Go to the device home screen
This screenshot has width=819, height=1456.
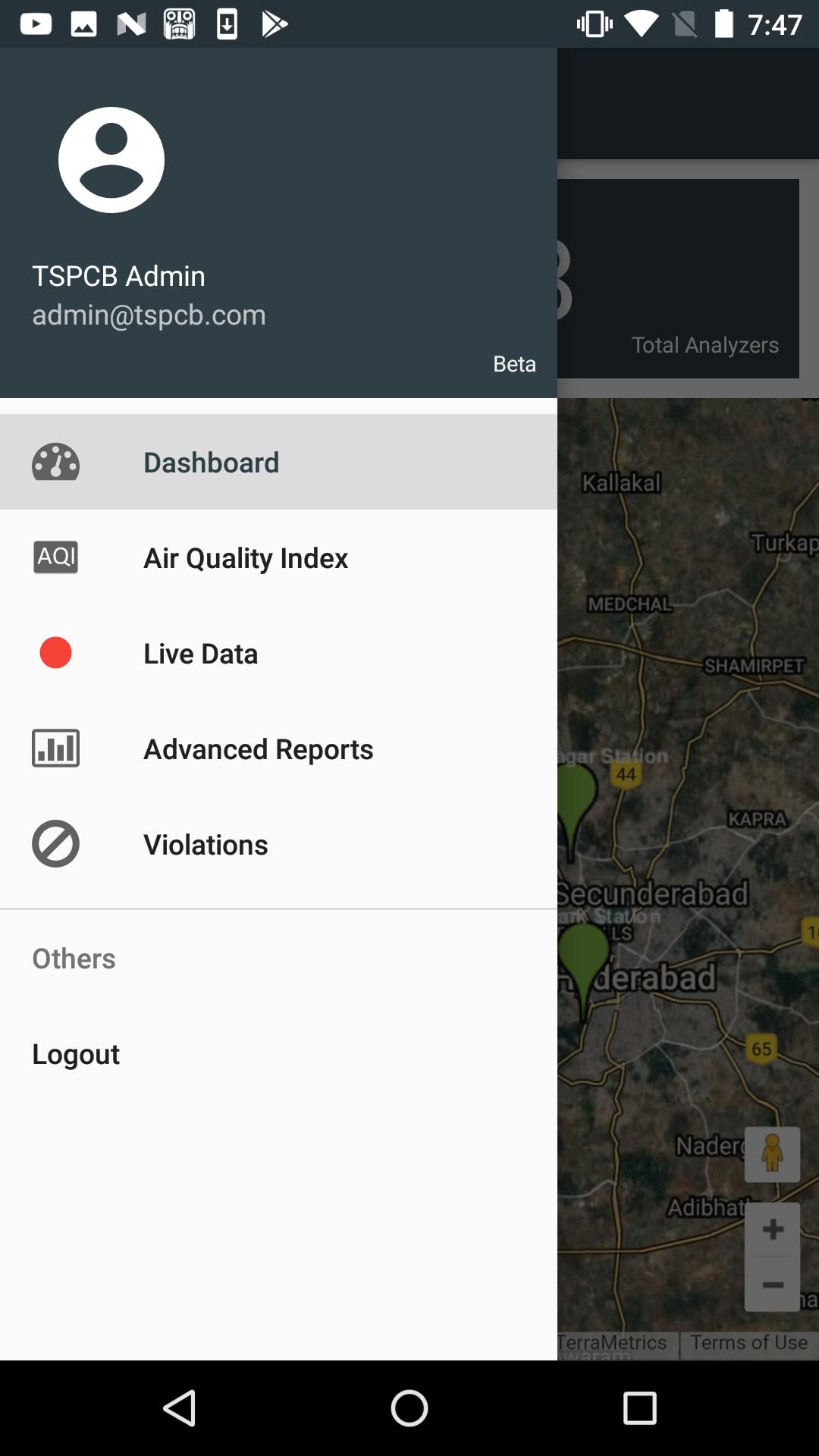pos(409,1409)
